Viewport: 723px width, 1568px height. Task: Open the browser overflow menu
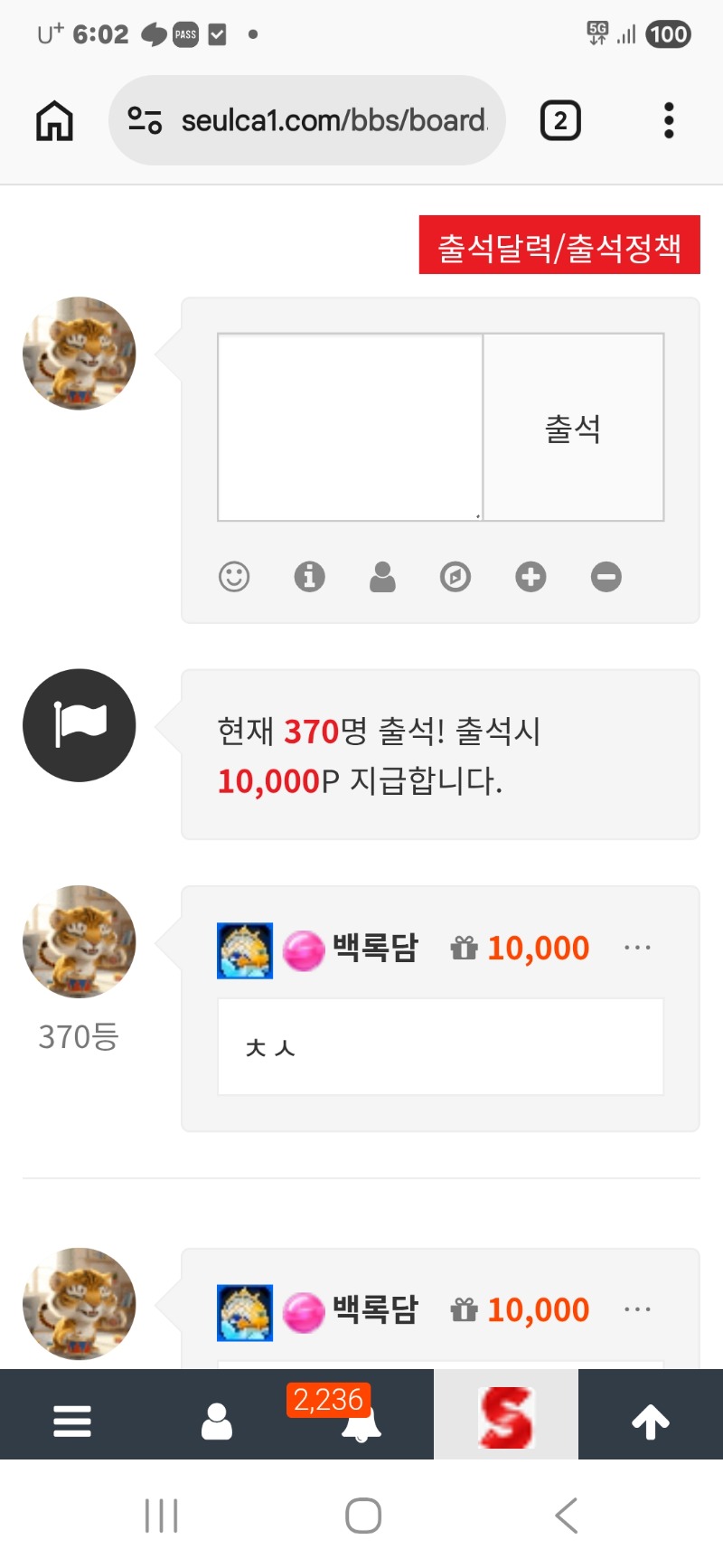click(x=669, y=120)
